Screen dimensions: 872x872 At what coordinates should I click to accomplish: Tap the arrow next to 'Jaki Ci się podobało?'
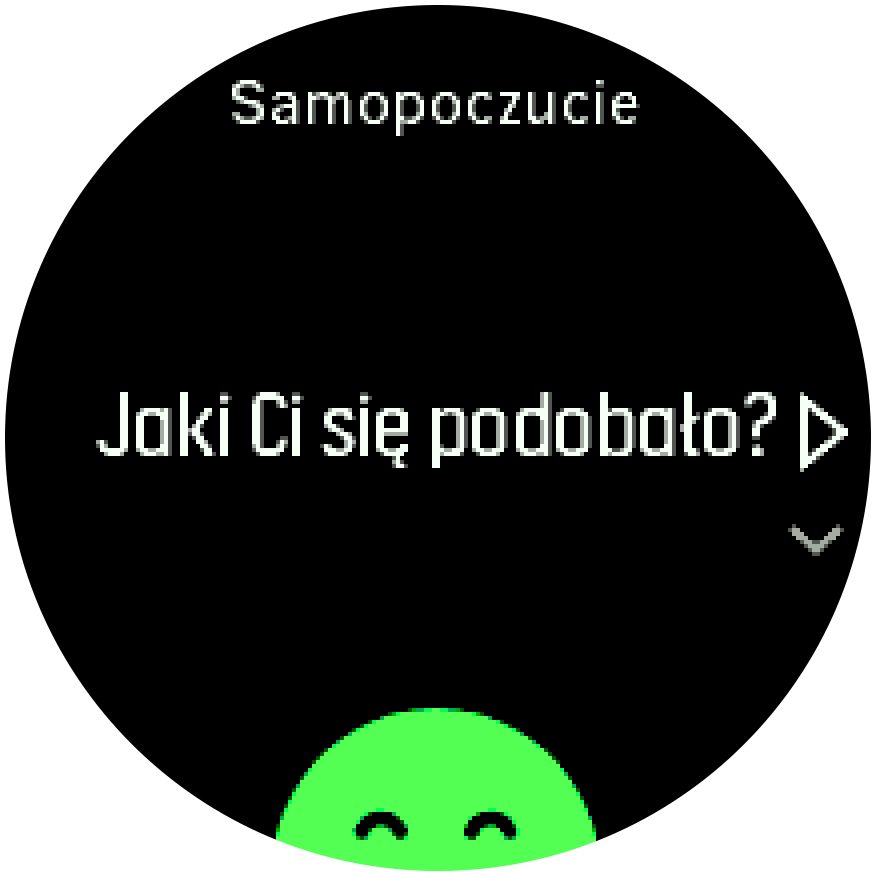pos(823,433)
